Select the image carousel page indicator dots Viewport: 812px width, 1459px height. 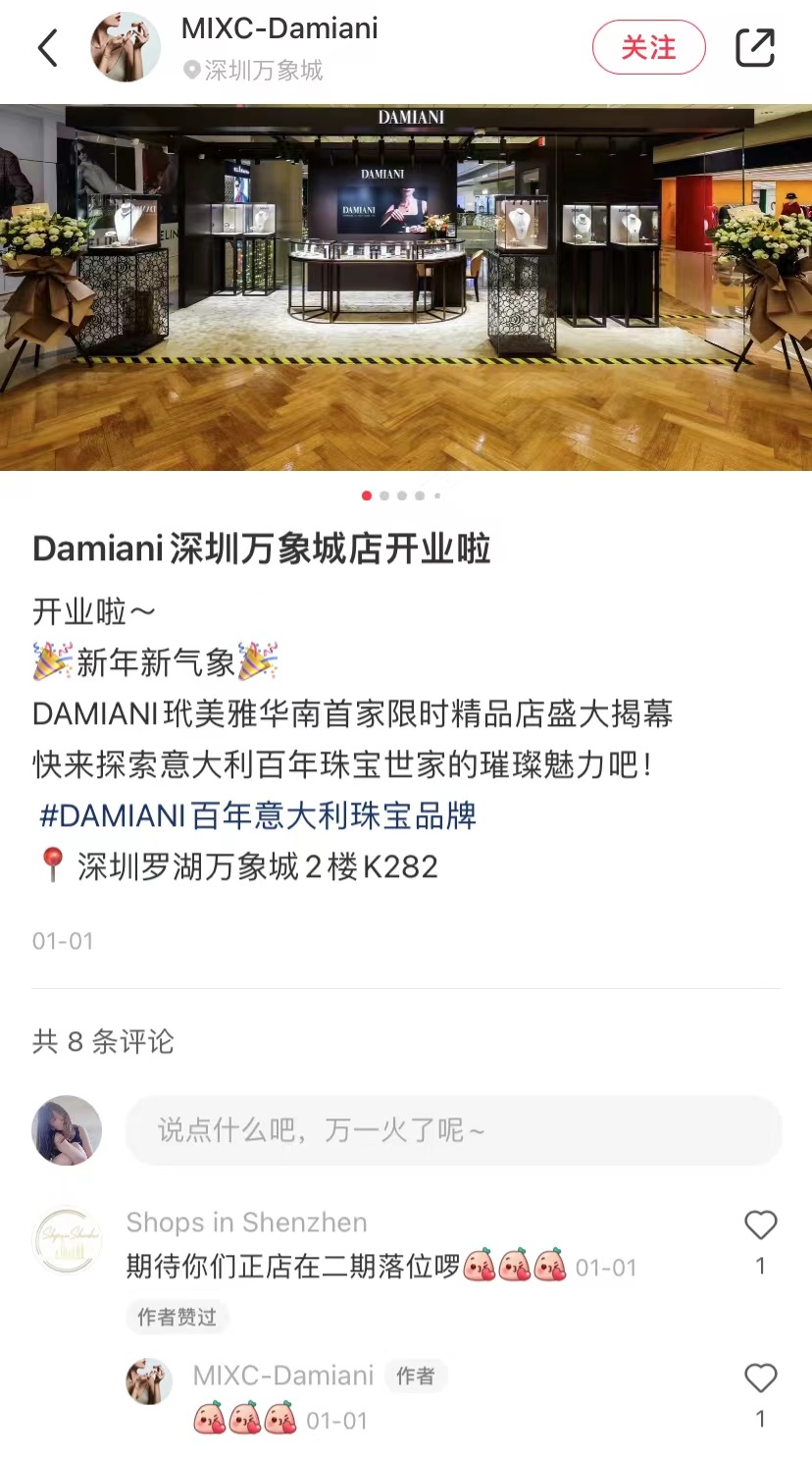coord(402,495)
